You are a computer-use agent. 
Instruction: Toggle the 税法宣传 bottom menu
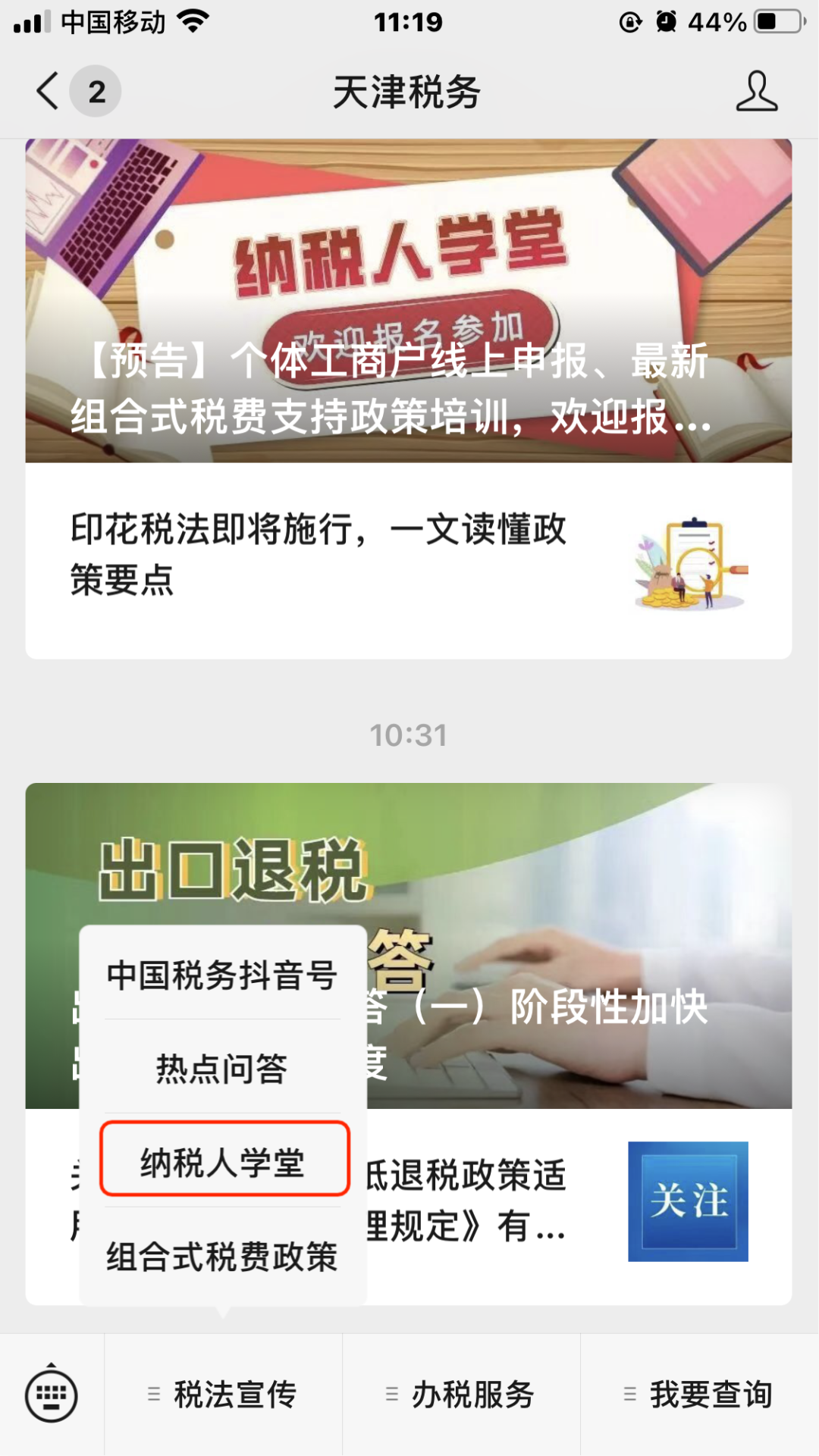(223, 1394)
